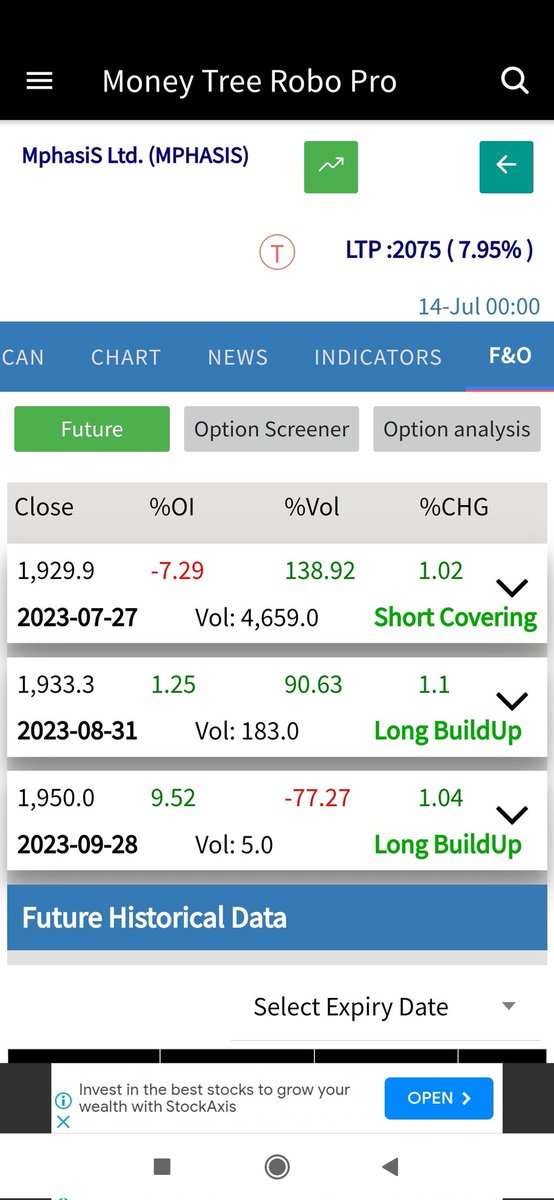
Task: Open the hamburger drawer menu
Action: 39,81
